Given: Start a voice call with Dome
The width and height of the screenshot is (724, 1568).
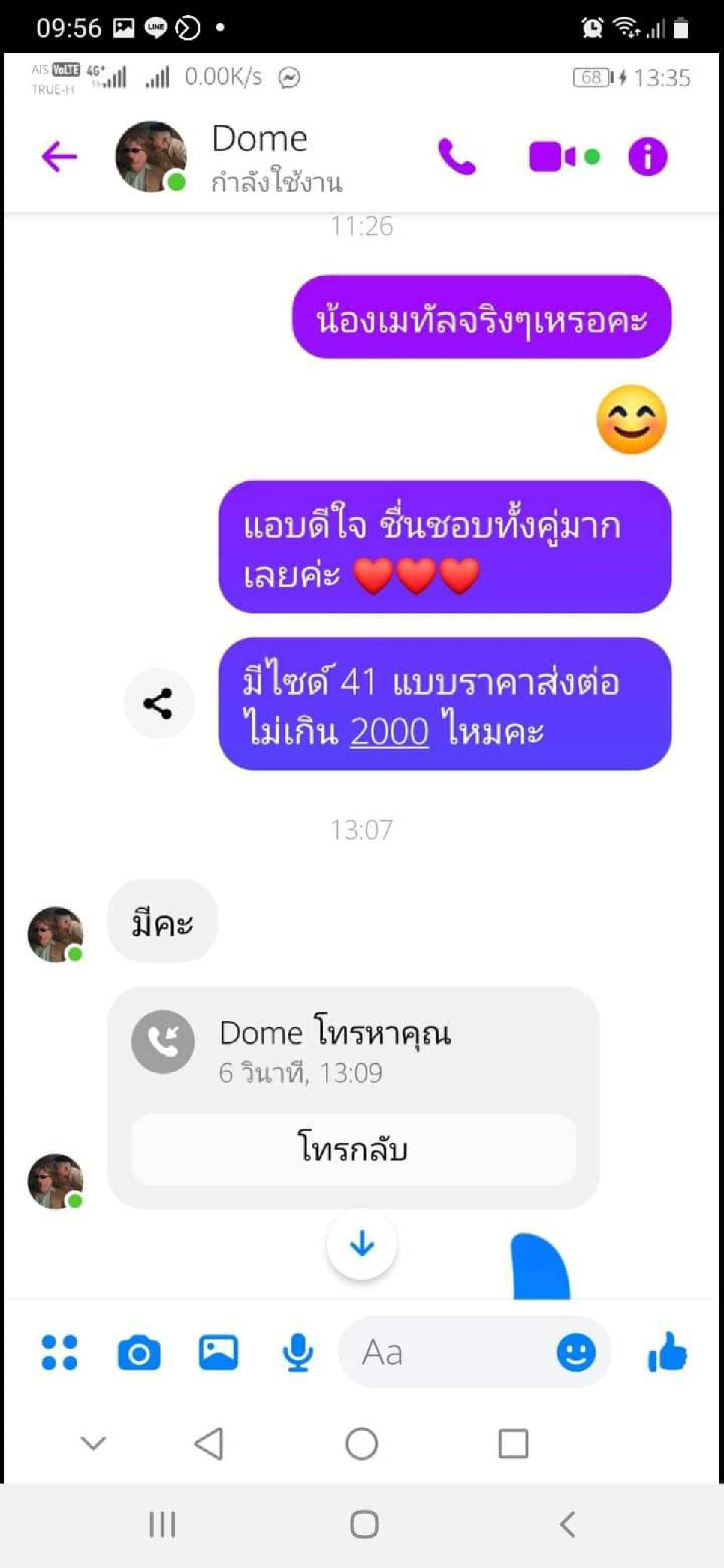Looking at the screenshot, I should coord(457,157).
